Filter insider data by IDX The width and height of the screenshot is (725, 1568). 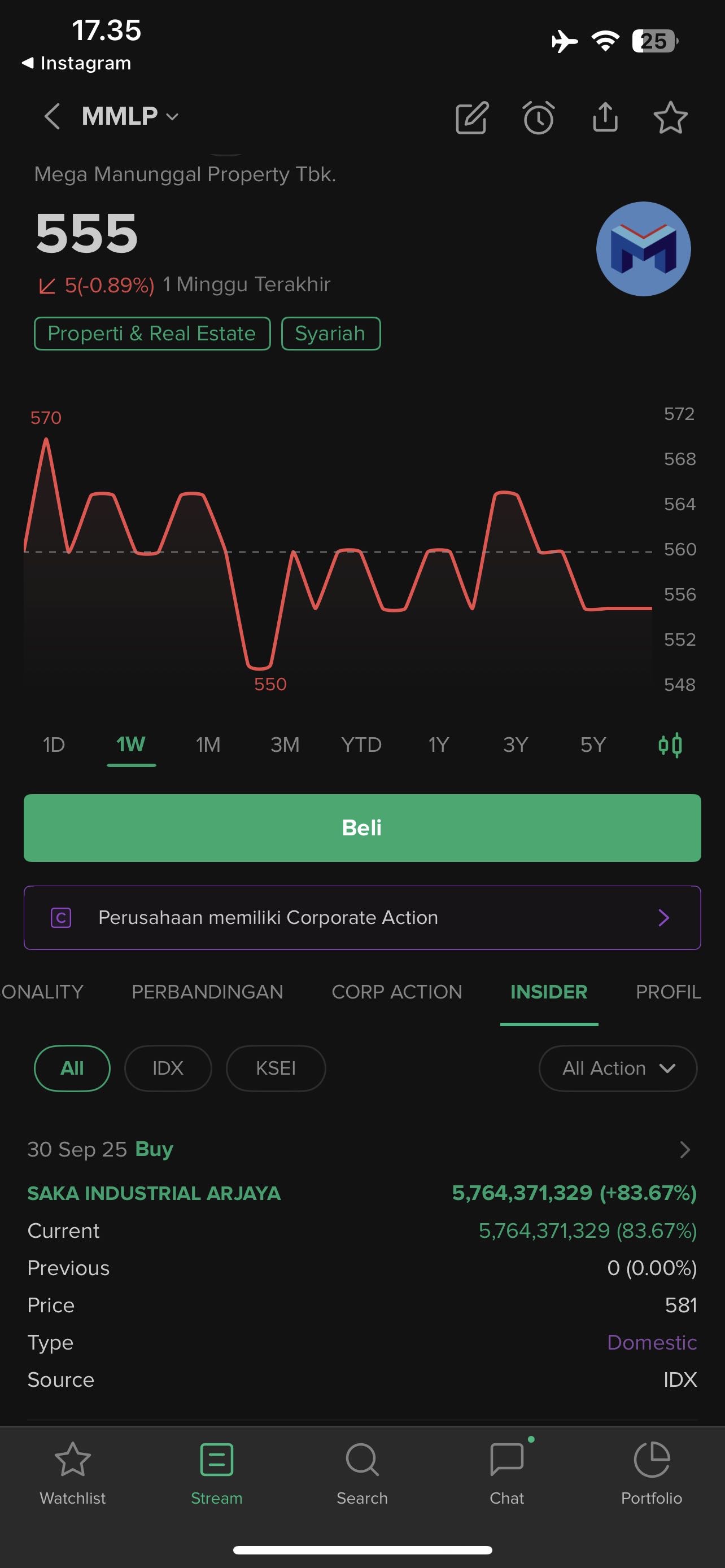(168, 1068)
